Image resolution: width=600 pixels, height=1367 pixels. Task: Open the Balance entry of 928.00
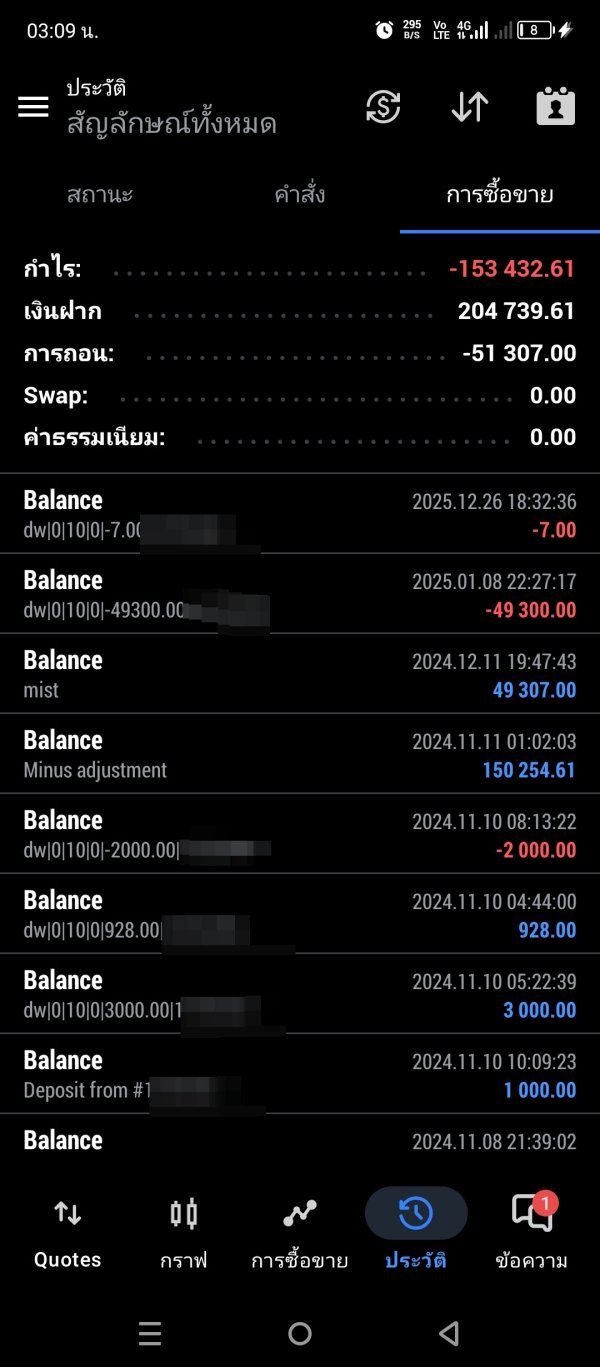tap(300, 914)
